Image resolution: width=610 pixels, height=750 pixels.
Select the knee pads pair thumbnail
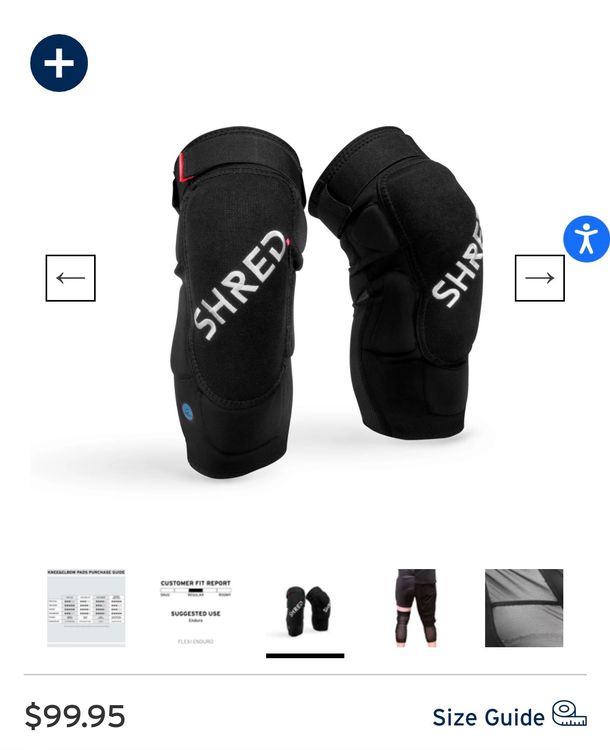[305, 608]
